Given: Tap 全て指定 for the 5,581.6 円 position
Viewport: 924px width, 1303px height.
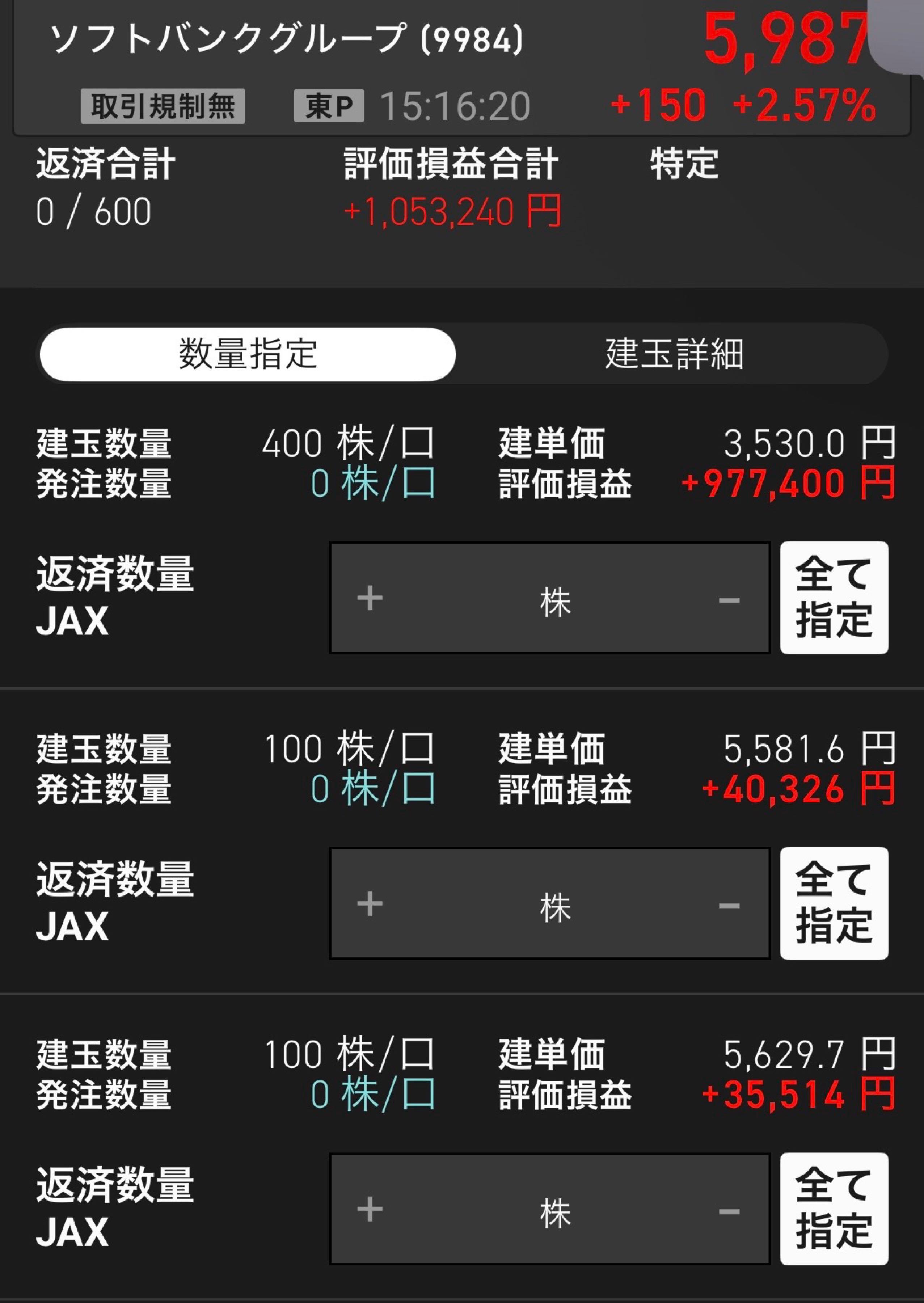Looking at the screenshot, I should (x=834, y=903).
